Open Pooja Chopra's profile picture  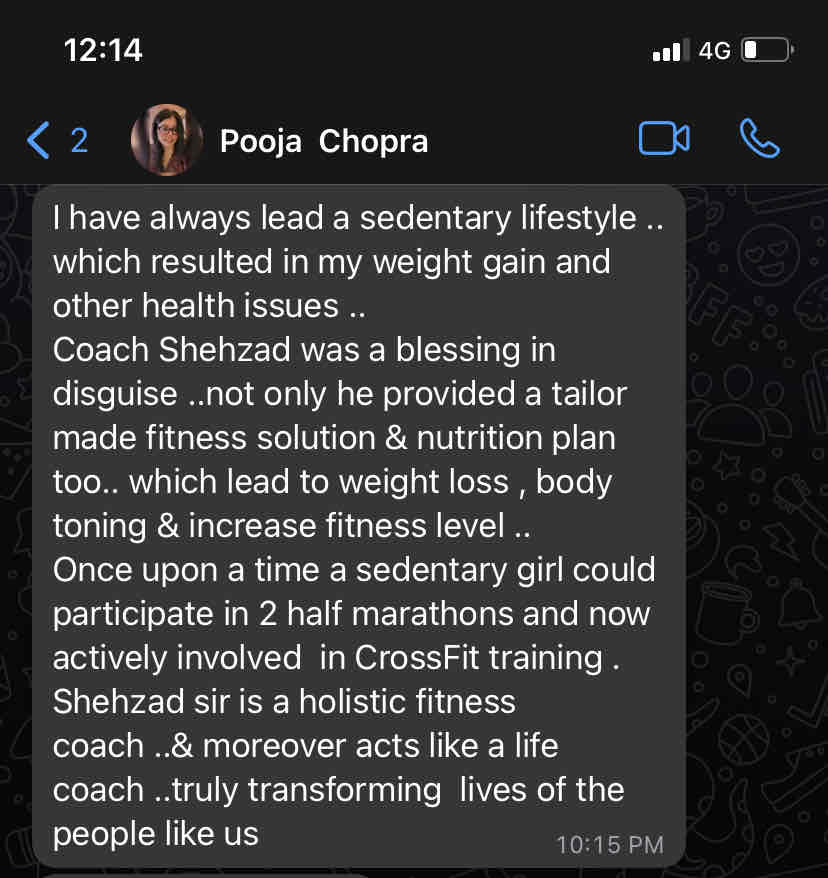pyautogui.click(x=166, y=140)
